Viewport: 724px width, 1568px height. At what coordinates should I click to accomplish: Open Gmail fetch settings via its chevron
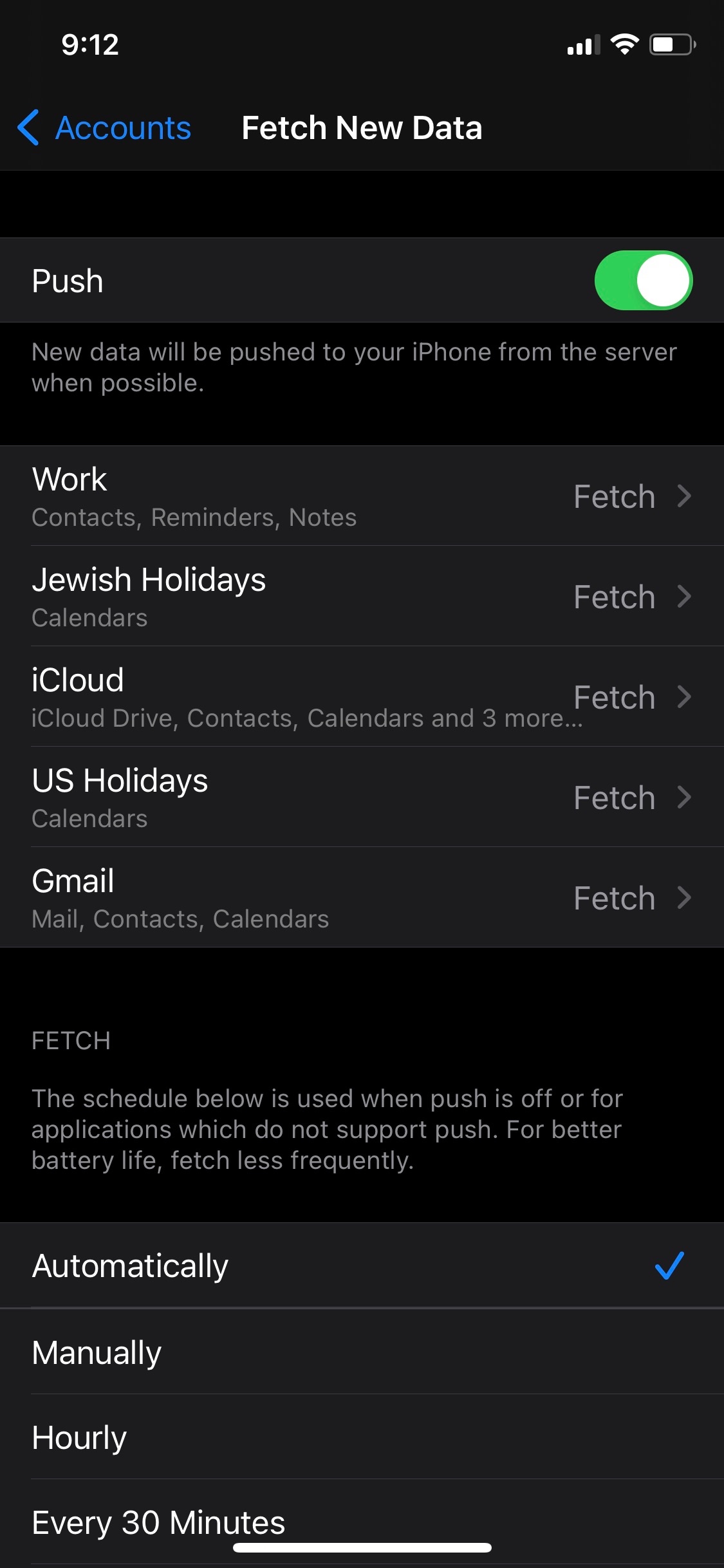[684, 897]
